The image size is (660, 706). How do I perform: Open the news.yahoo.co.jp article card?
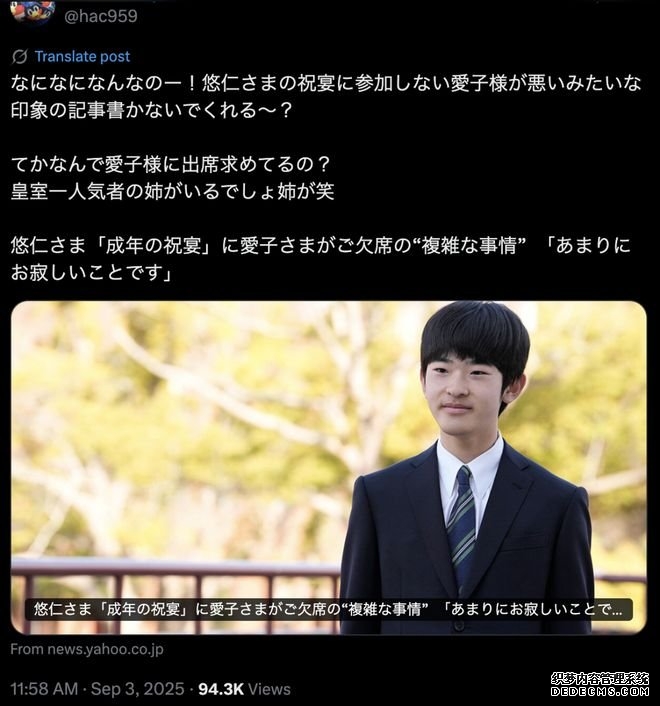click(x=328, y=468)
